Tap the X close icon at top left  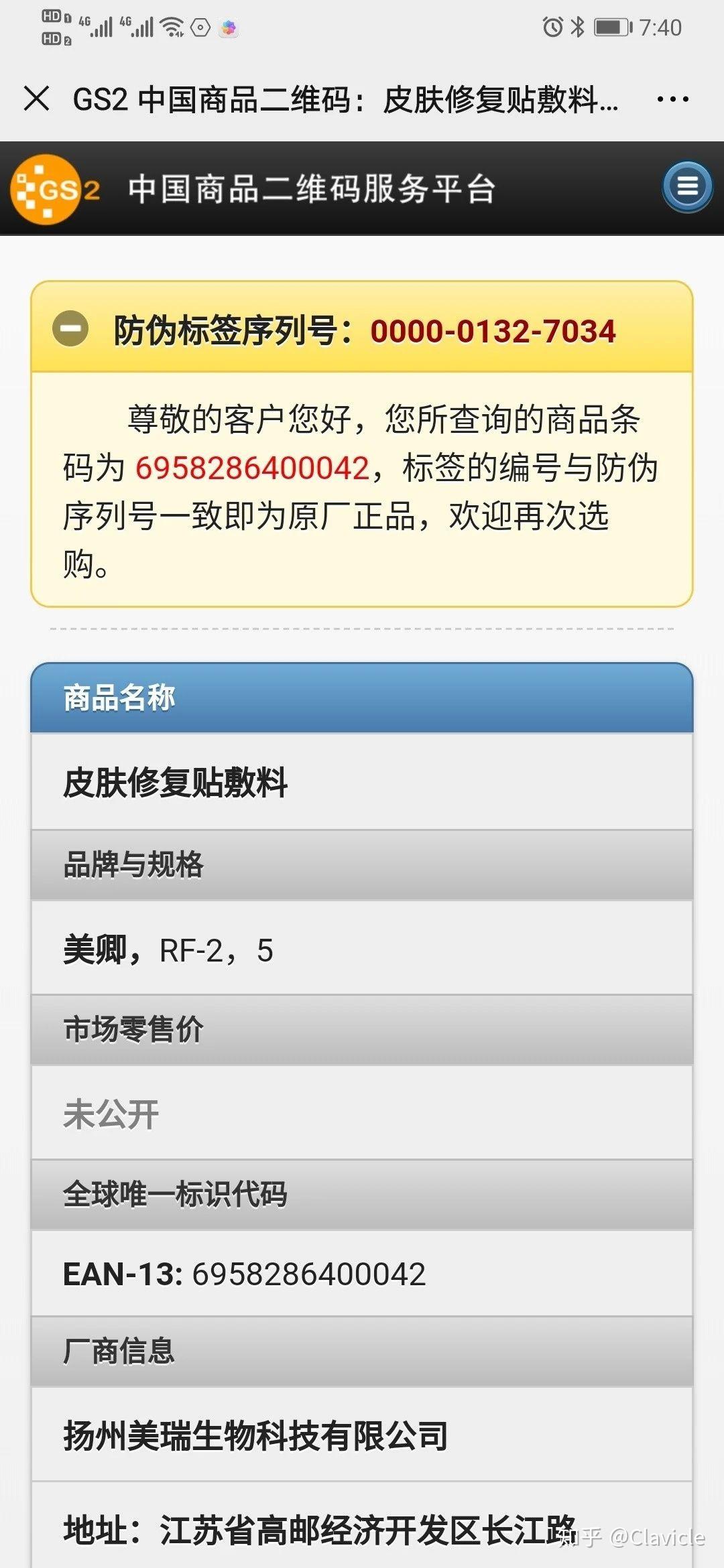coord(38,99)
